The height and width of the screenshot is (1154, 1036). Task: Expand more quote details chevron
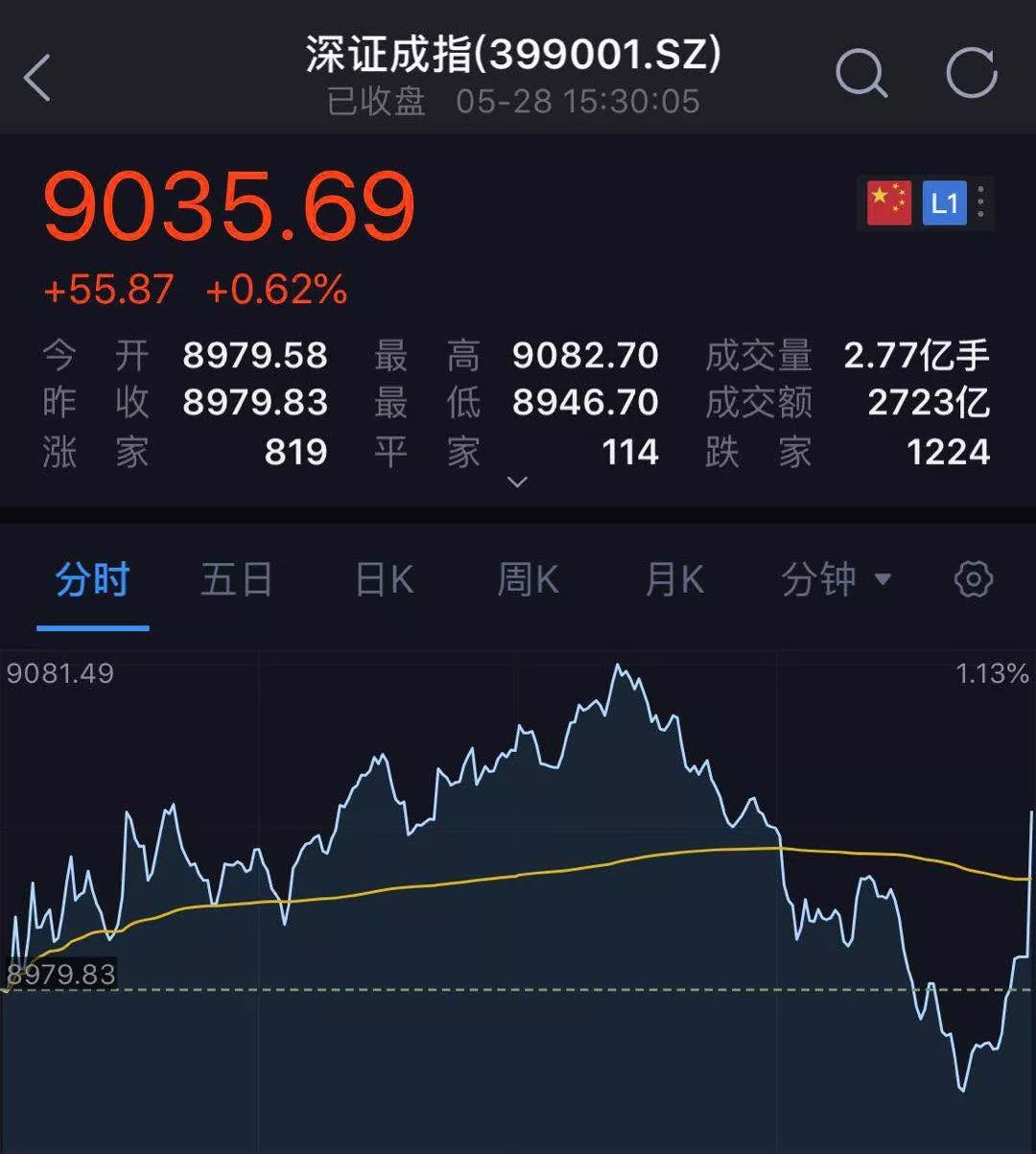point(517,482)
